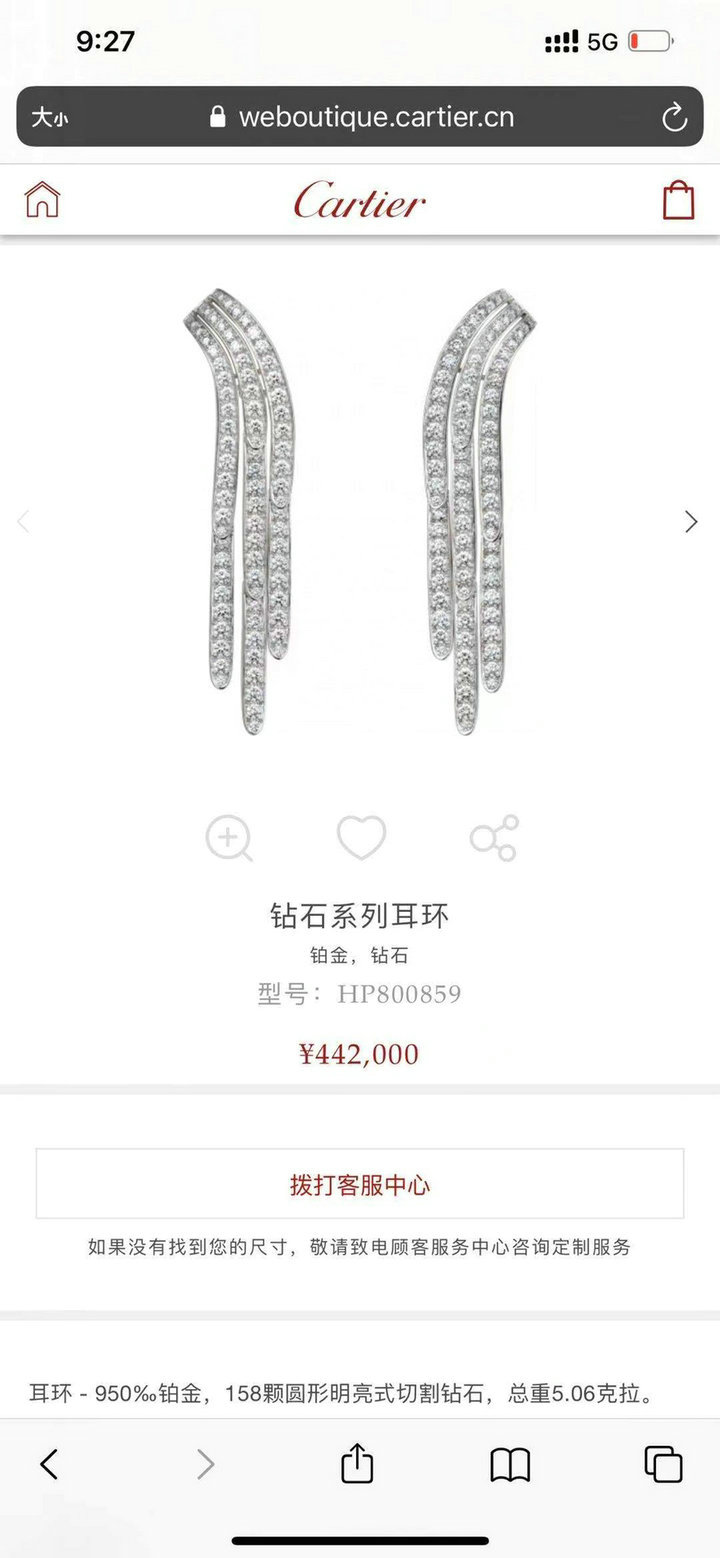Screen dimensions: 720x1558
Task: Open Safari tabs overview
Action: [x=663, y=1464]
